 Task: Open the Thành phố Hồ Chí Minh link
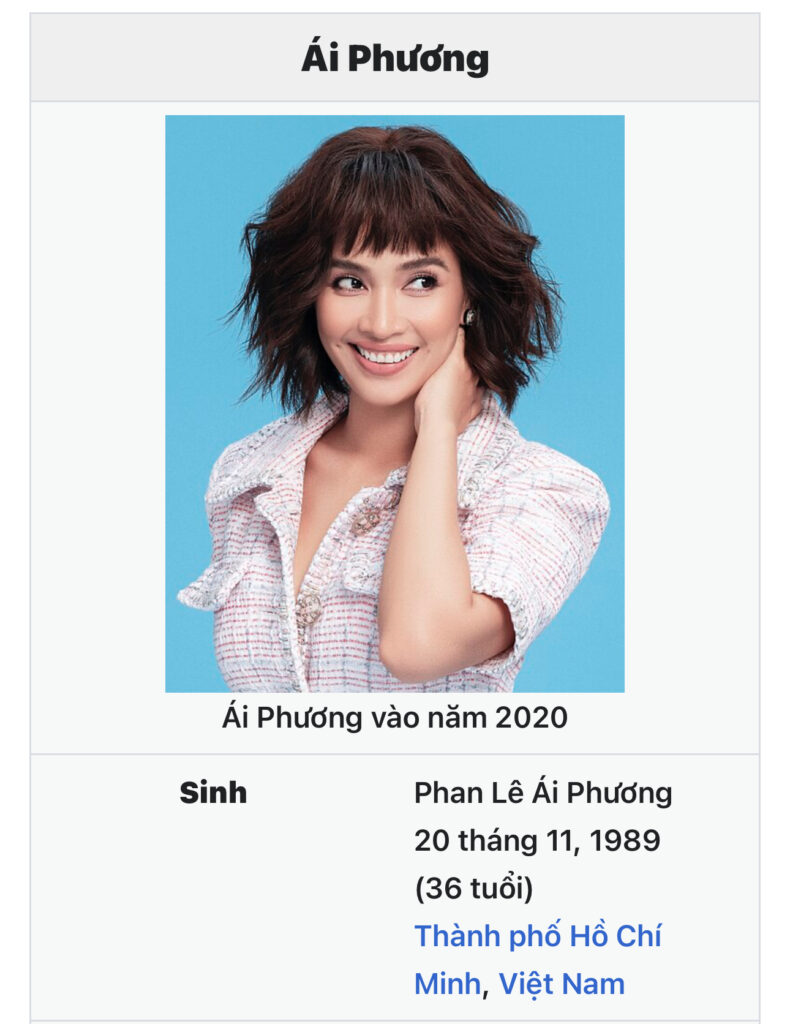pos(537,937)
